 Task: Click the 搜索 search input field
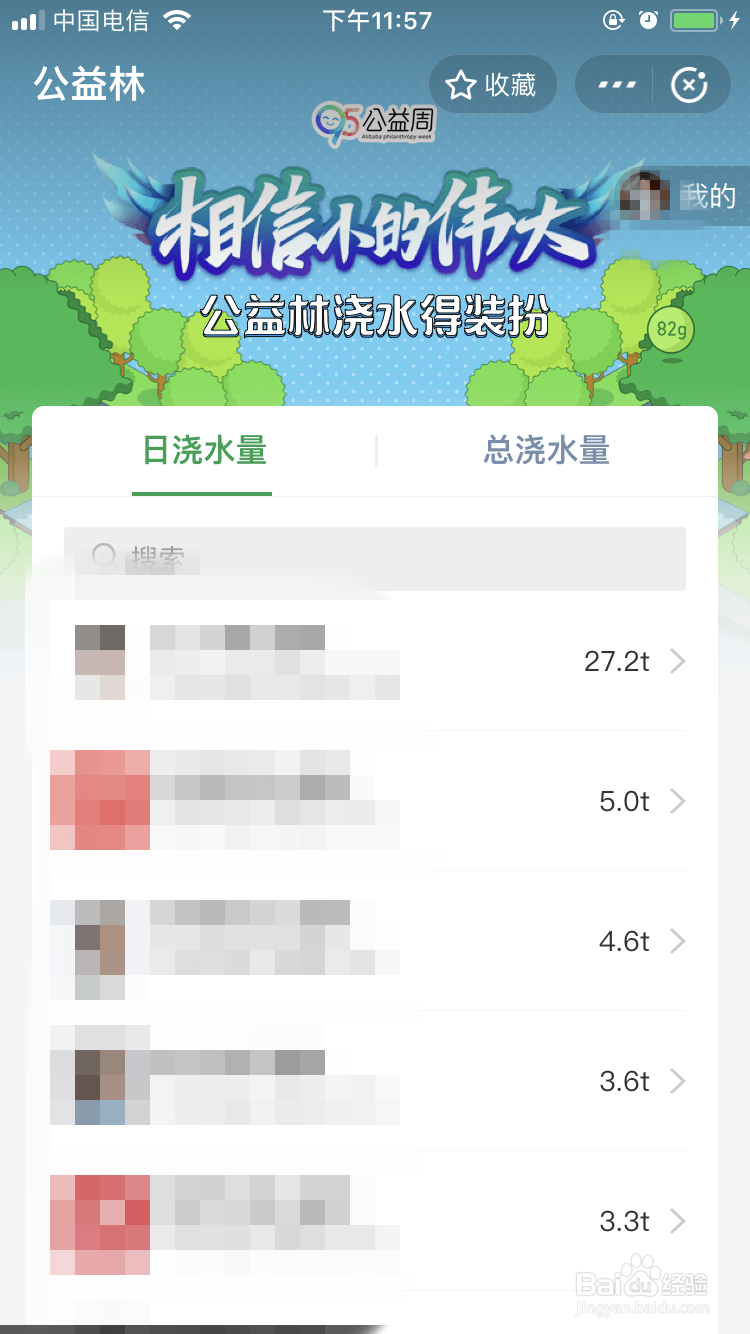375,557
